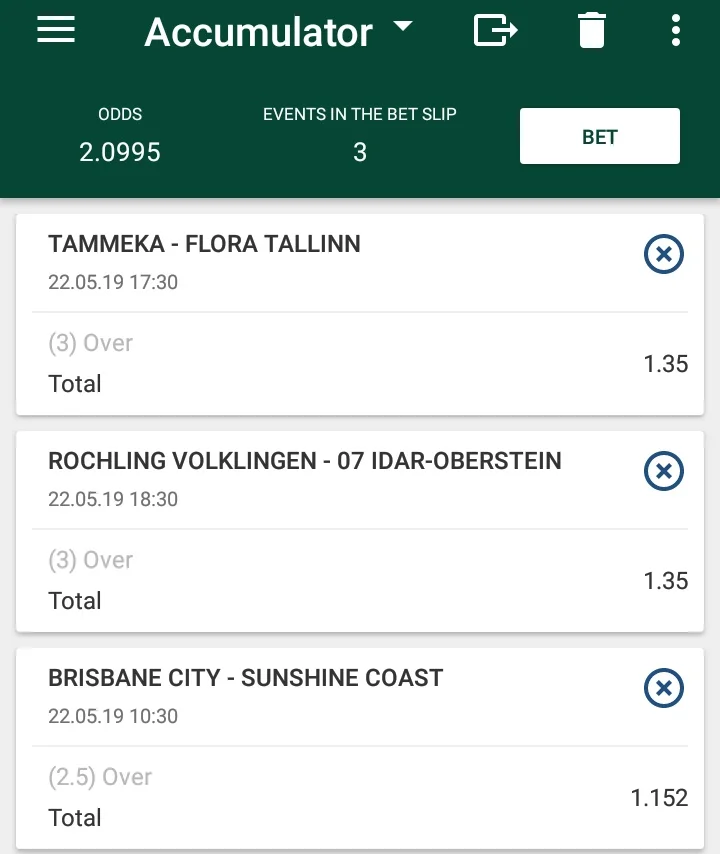Tap the export bet slip icon
This screenshot has height=854, width=720.
point(495,30)
